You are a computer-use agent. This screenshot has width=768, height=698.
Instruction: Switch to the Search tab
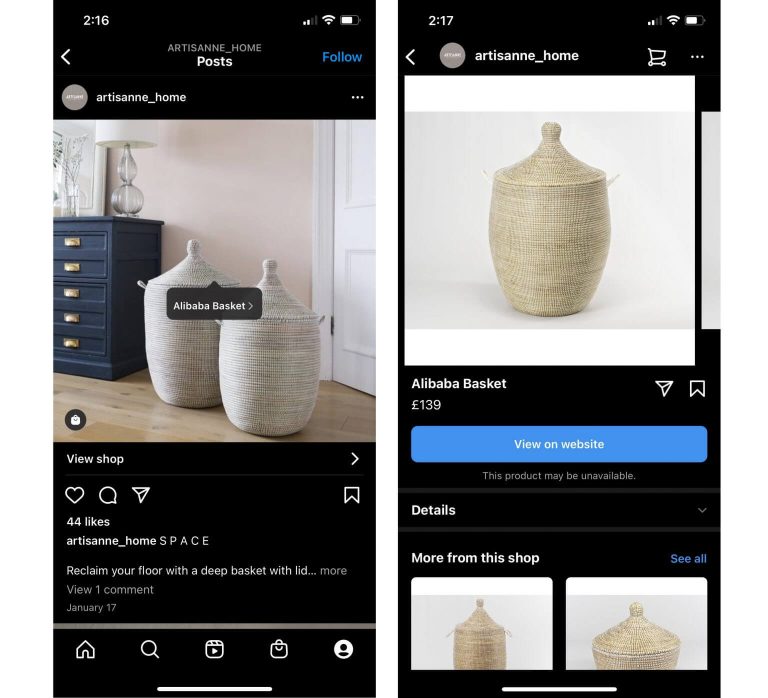pyautogui.click(x=150, y=650)
